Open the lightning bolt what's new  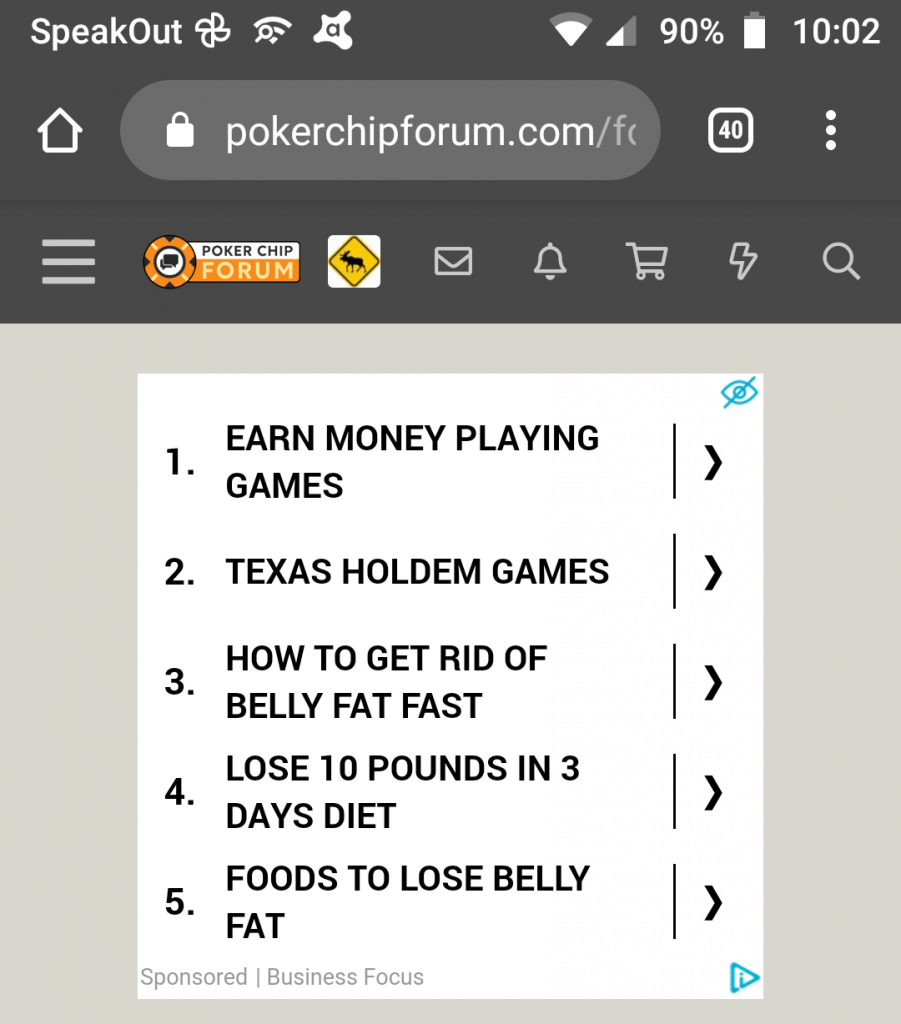[x=742, y=262]
